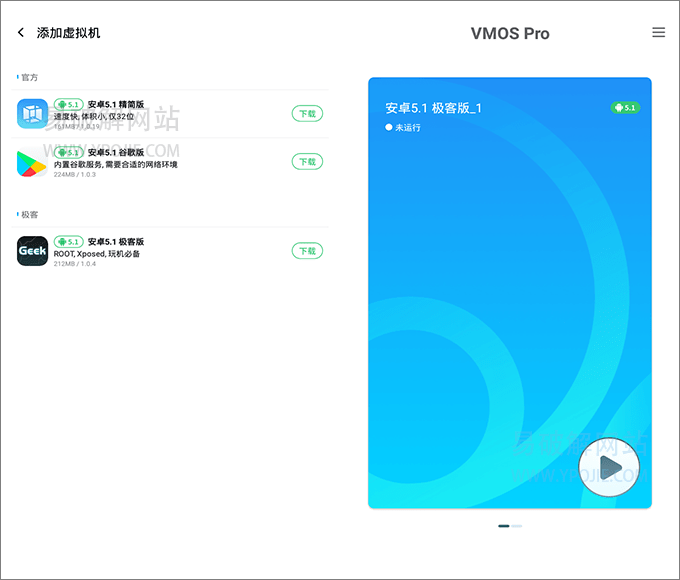The width and height of the screenshot is (680, 580).
Task: Download 安卓5.1 极客版
Action: click(x=307, y=250)
